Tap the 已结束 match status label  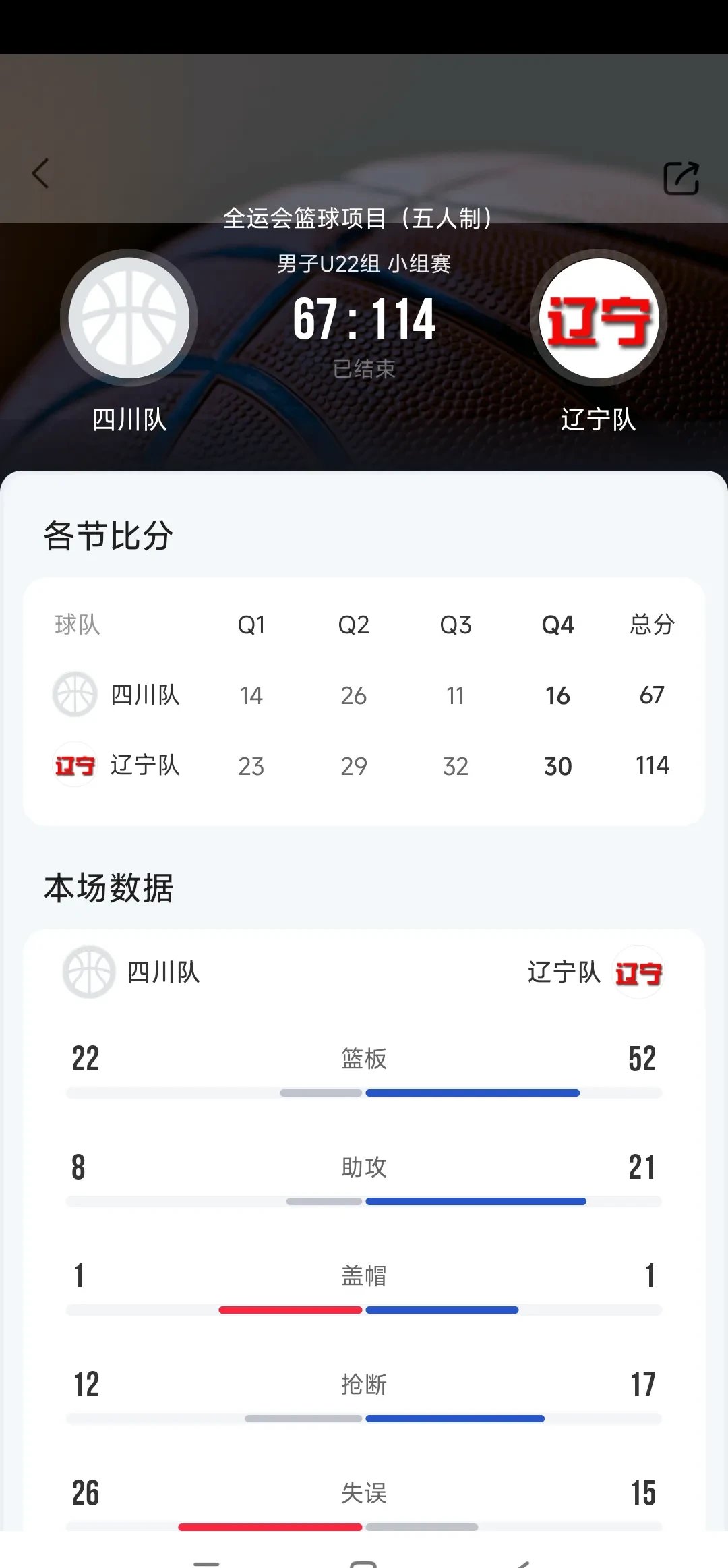click(364, 368)
